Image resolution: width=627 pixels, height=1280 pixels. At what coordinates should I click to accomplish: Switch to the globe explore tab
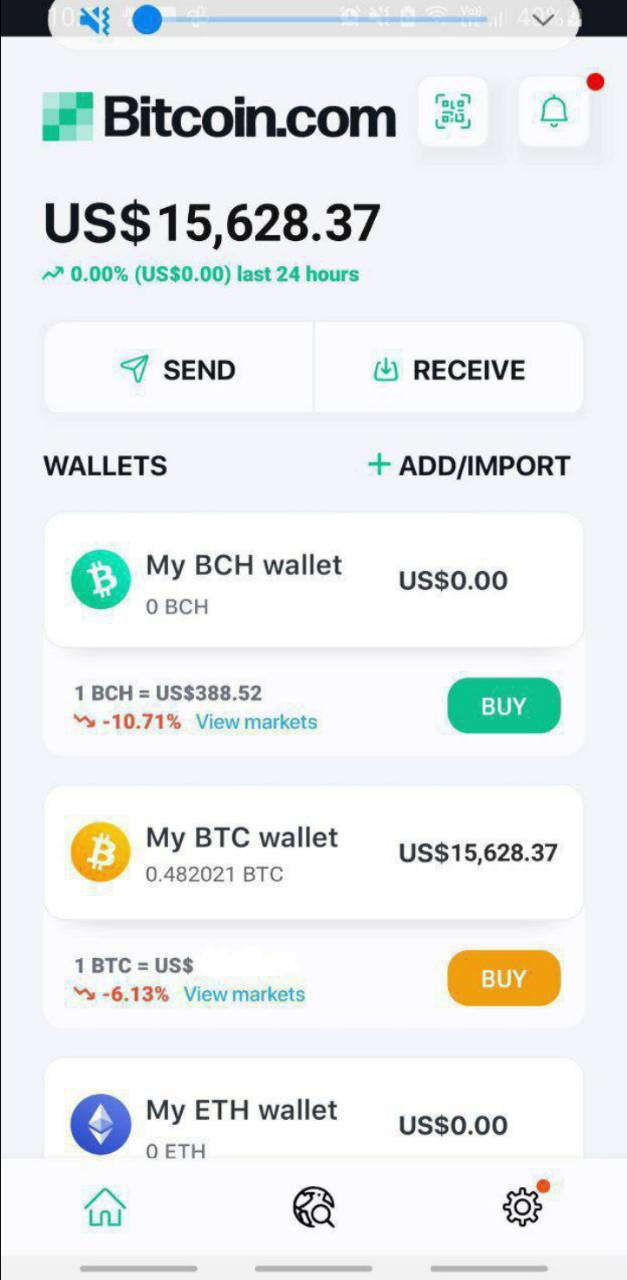313,1207
